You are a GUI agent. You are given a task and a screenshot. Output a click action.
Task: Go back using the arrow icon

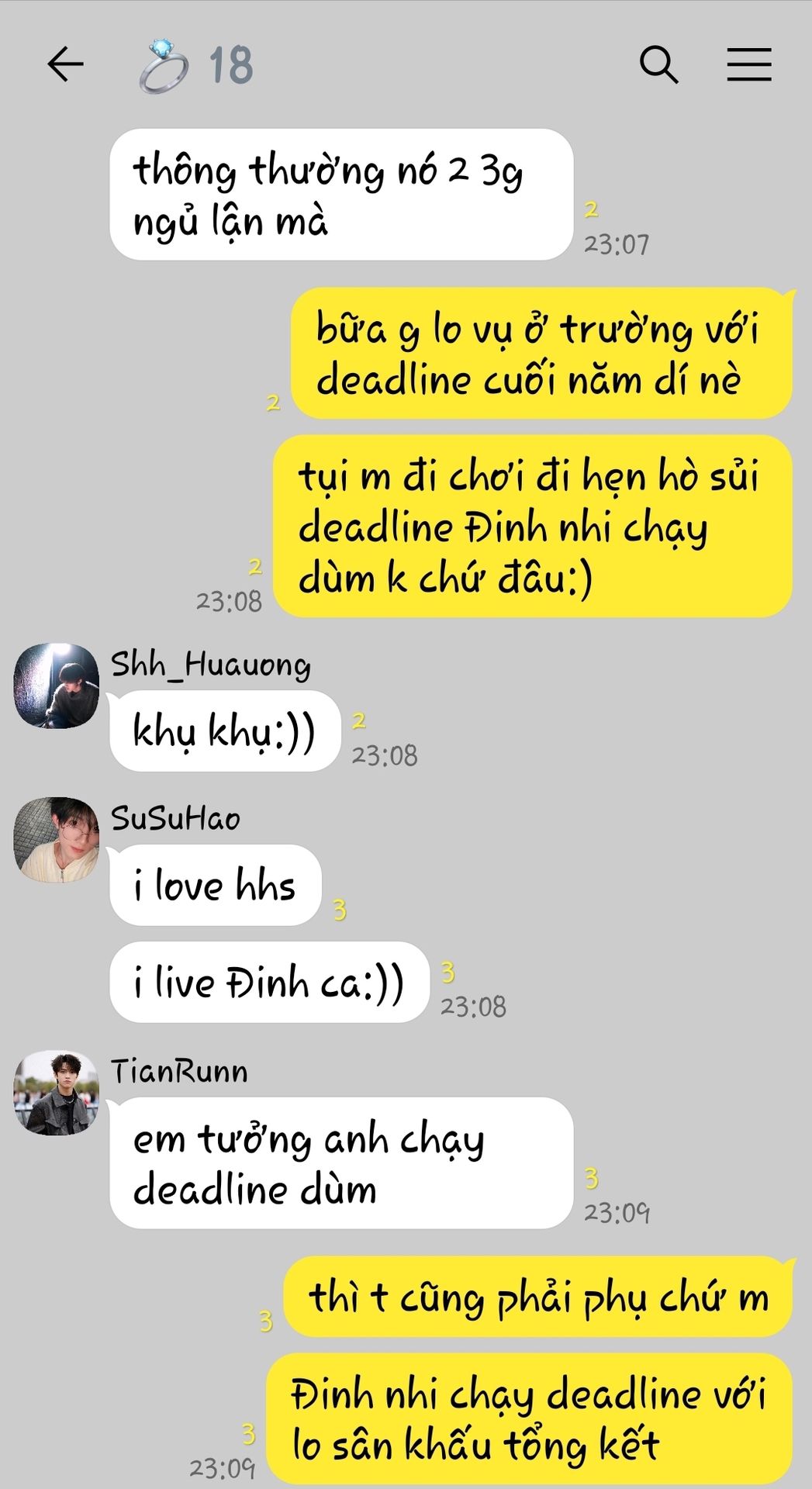(x=65, y=64)
